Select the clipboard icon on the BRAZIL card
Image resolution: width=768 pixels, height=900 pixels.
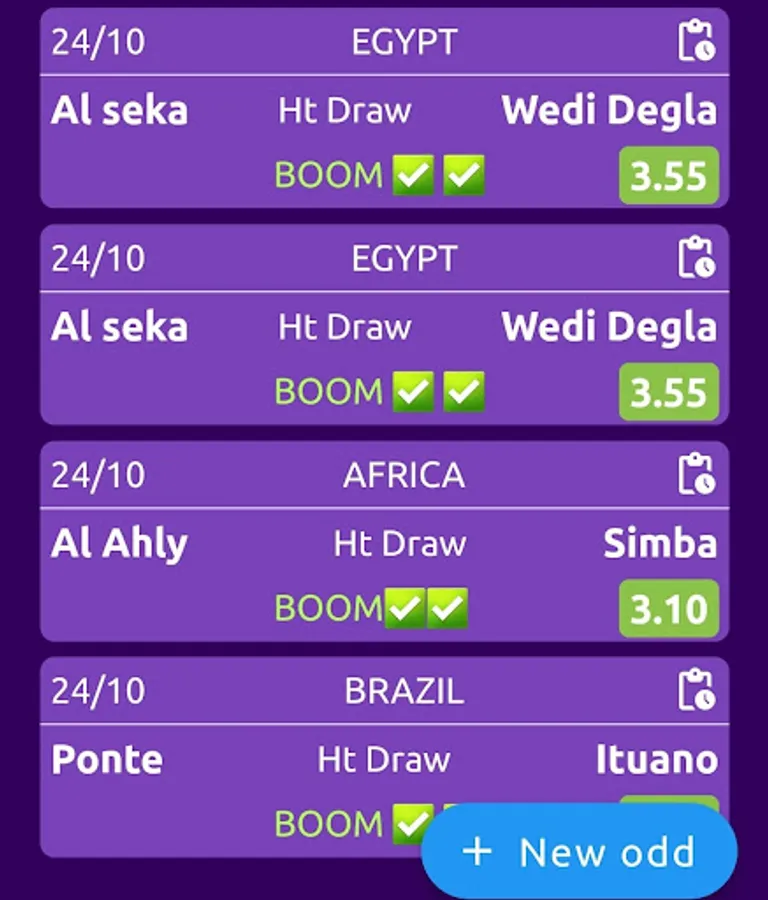[x=697, y=691]
